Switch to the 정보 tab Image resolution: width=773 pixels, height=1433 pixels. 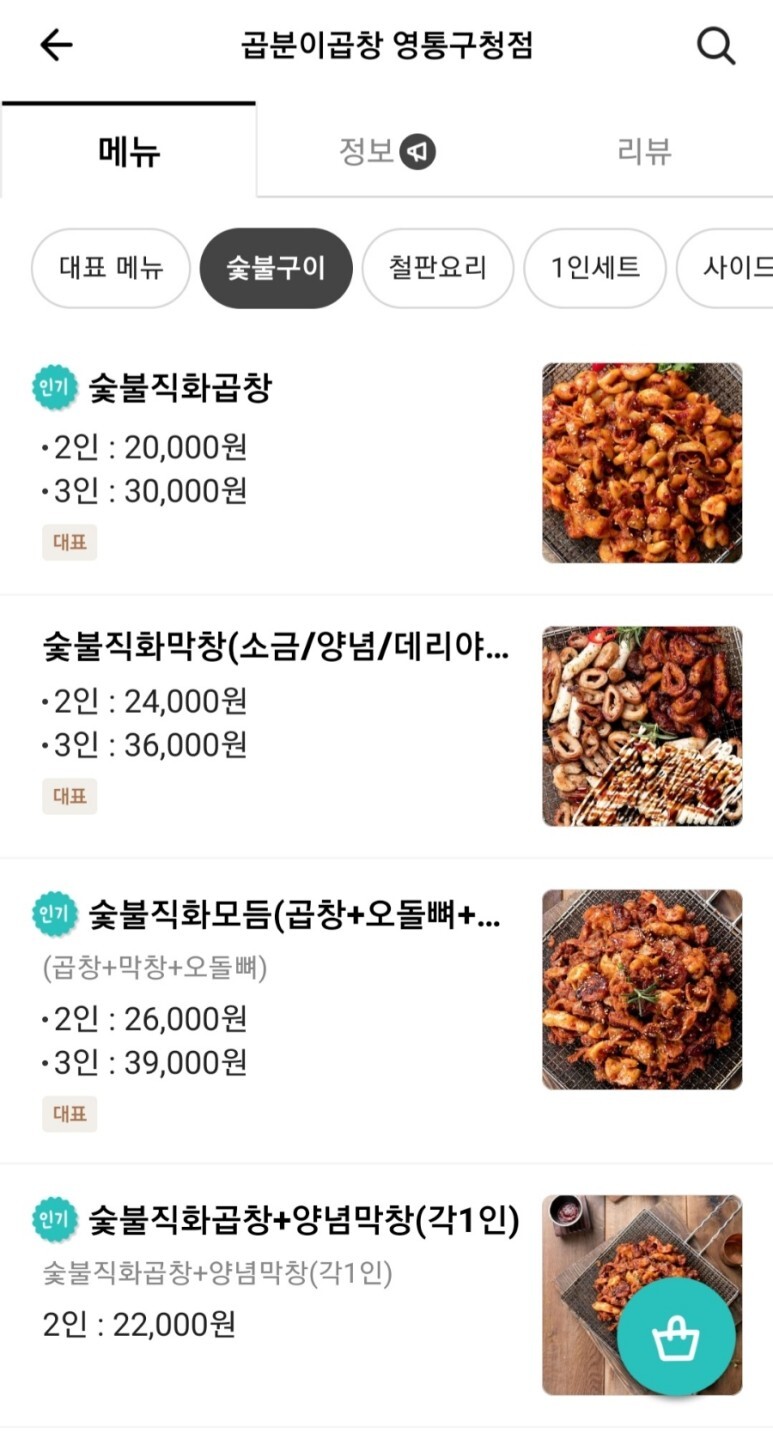[x=386, y=152]
